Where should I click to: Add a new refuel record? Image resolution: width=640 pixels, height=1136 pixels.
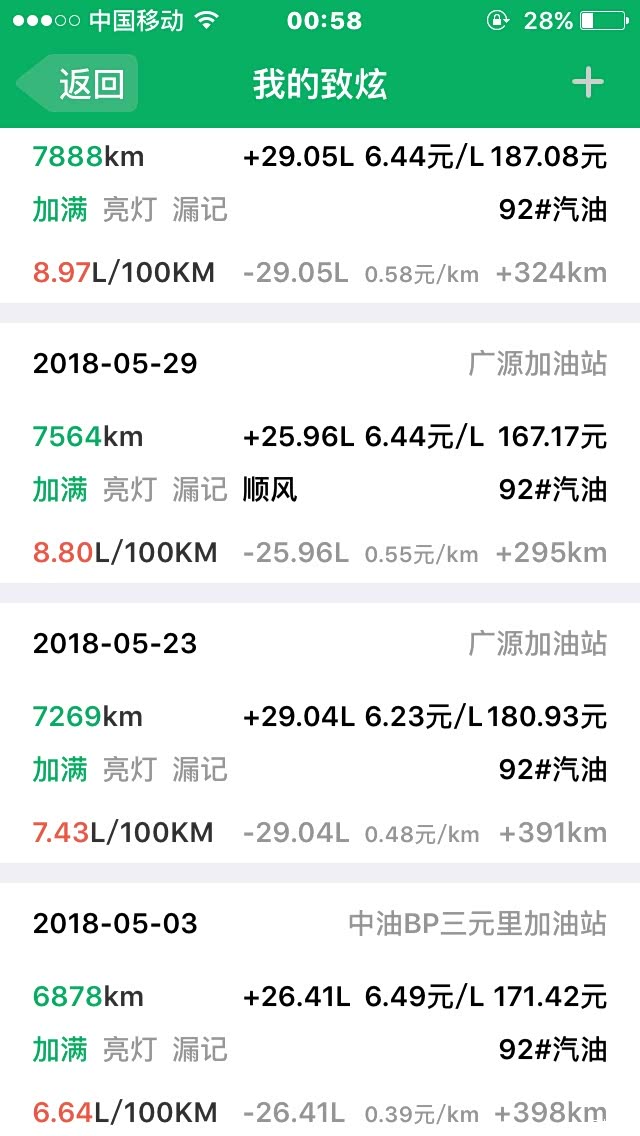[x=588, y=83]
